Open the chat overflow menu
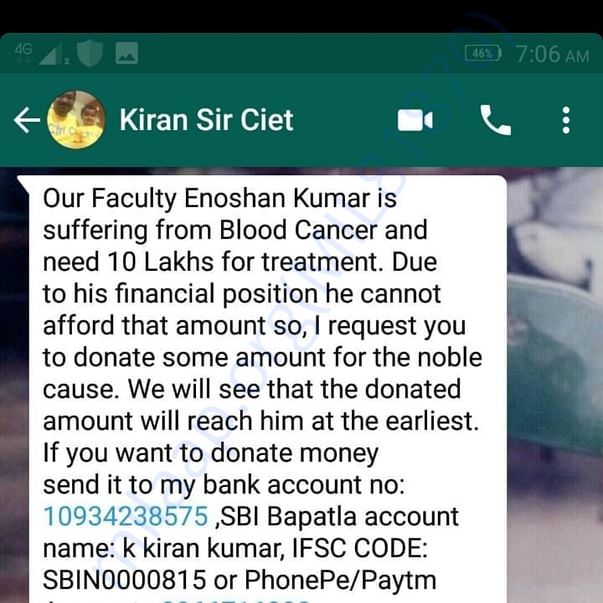Image resolution: width=603 pixels, height=603 pixels. point(566,121)
